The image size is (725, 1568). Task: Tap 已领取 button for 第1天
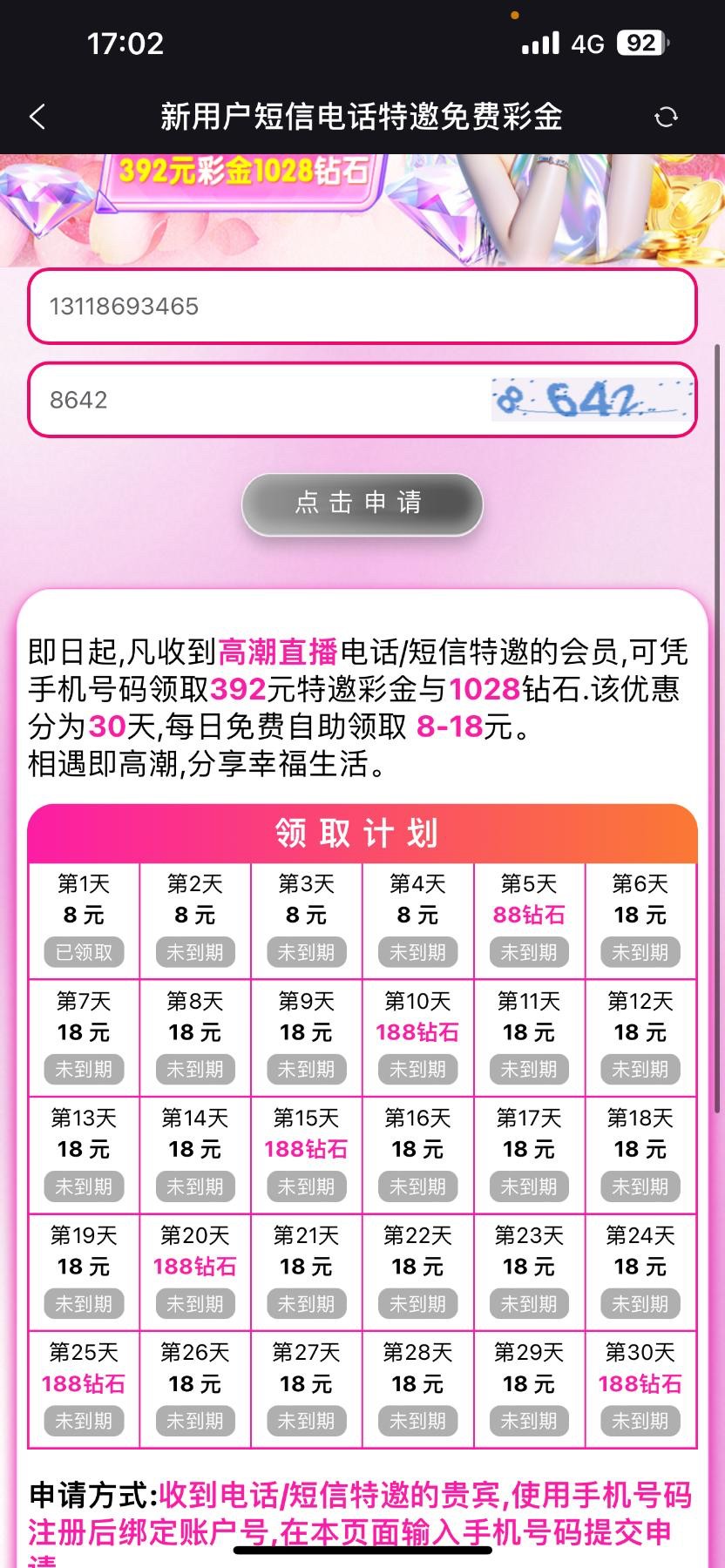84,952
